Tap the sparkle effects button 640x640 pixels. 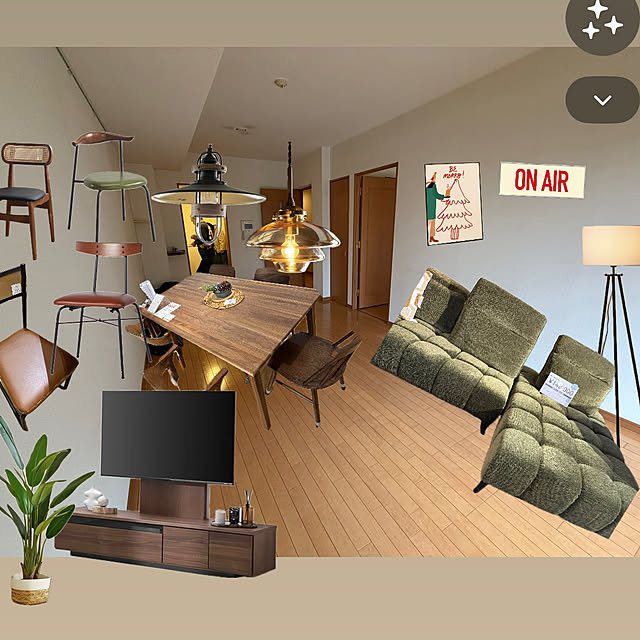(x=603, y=20)
